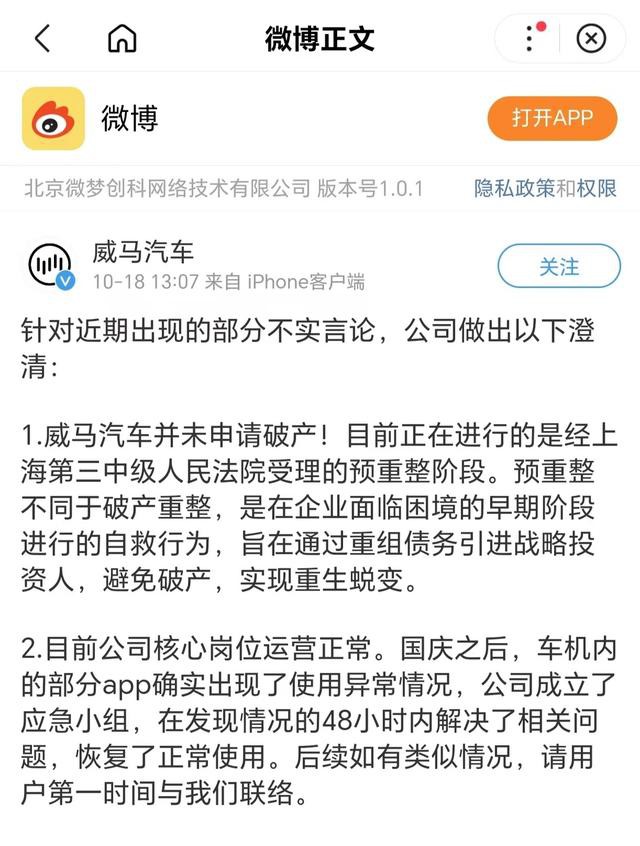Screen dimensions: 640x846
Task: Open the 权限 link
Action: (x=597, y=188)
